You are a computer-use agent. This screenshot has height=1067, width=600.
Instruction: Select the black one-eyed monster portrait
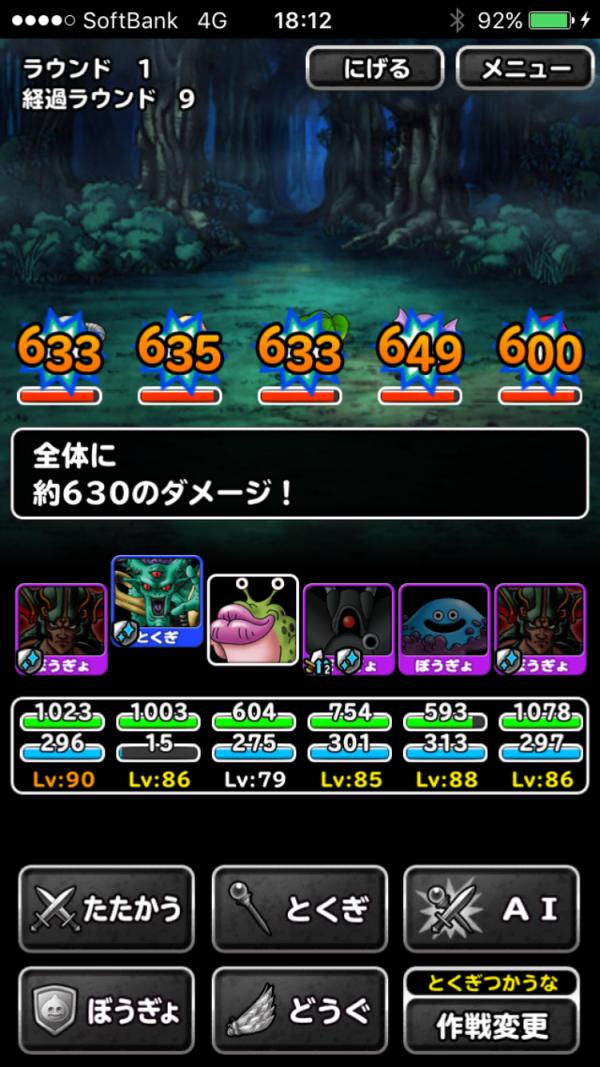click(347, 628)
